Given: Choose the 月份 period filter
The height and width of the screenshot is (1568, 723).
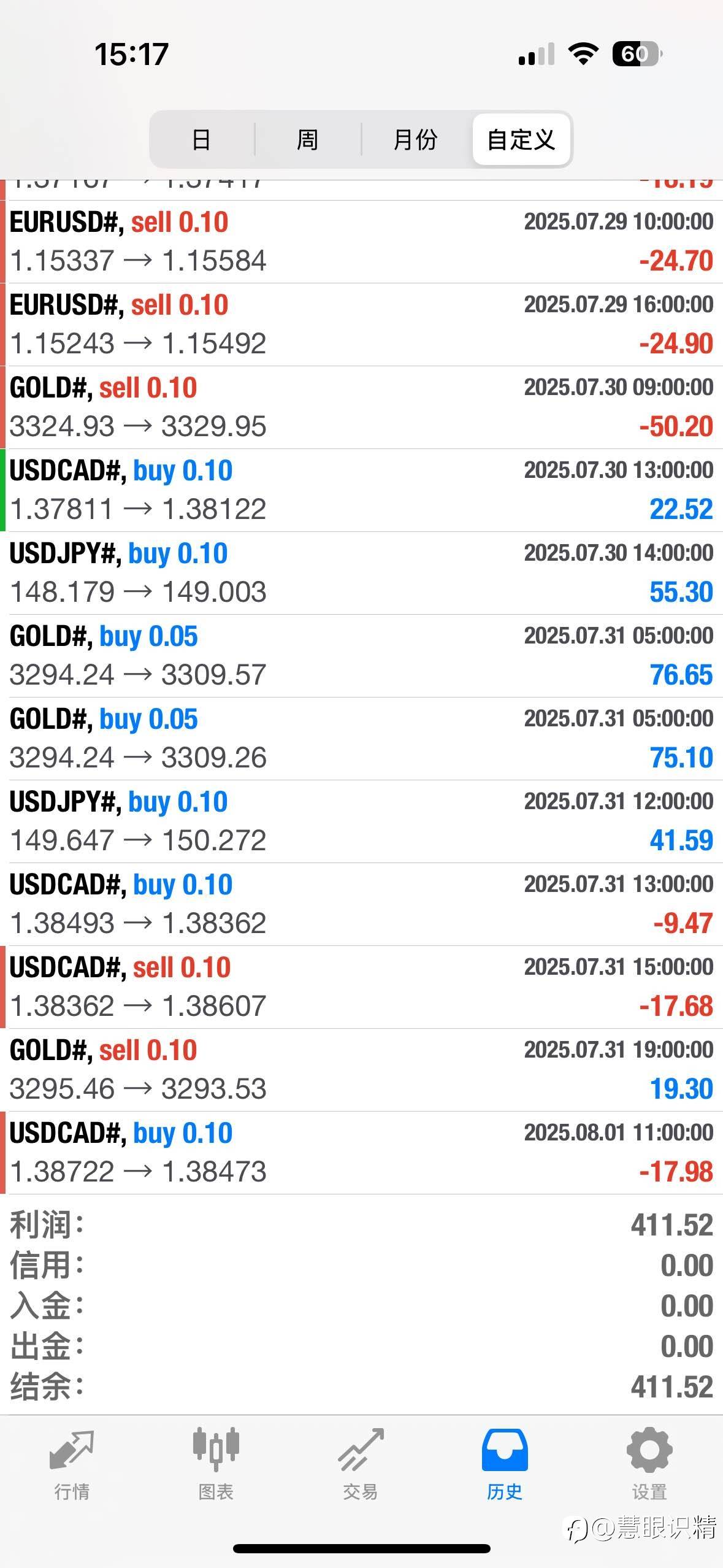Looking at the screenshot, I should [x=416, y=139].
